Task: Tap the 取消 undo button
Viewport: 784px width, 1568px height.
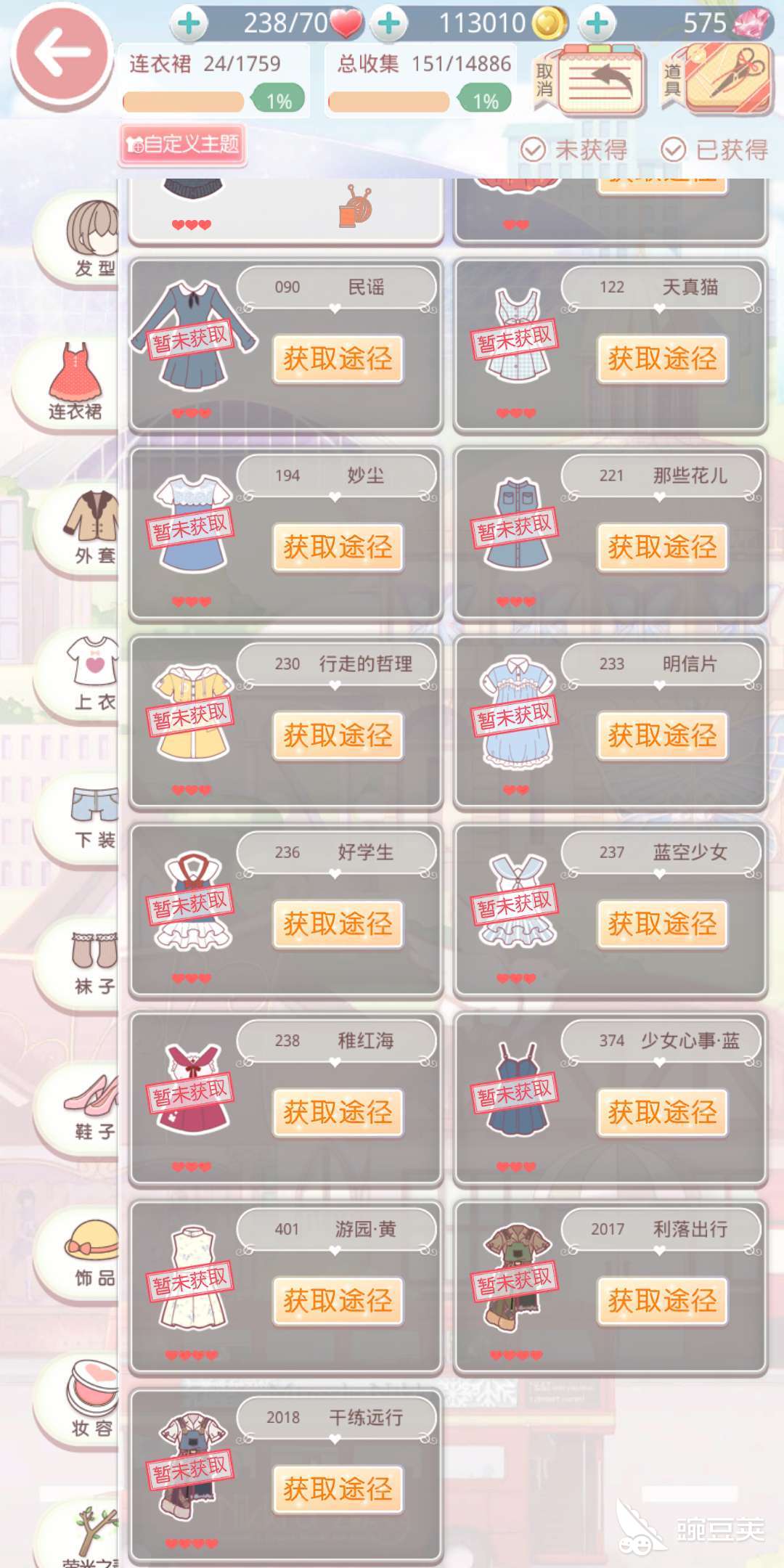Action: coord(589,80)
